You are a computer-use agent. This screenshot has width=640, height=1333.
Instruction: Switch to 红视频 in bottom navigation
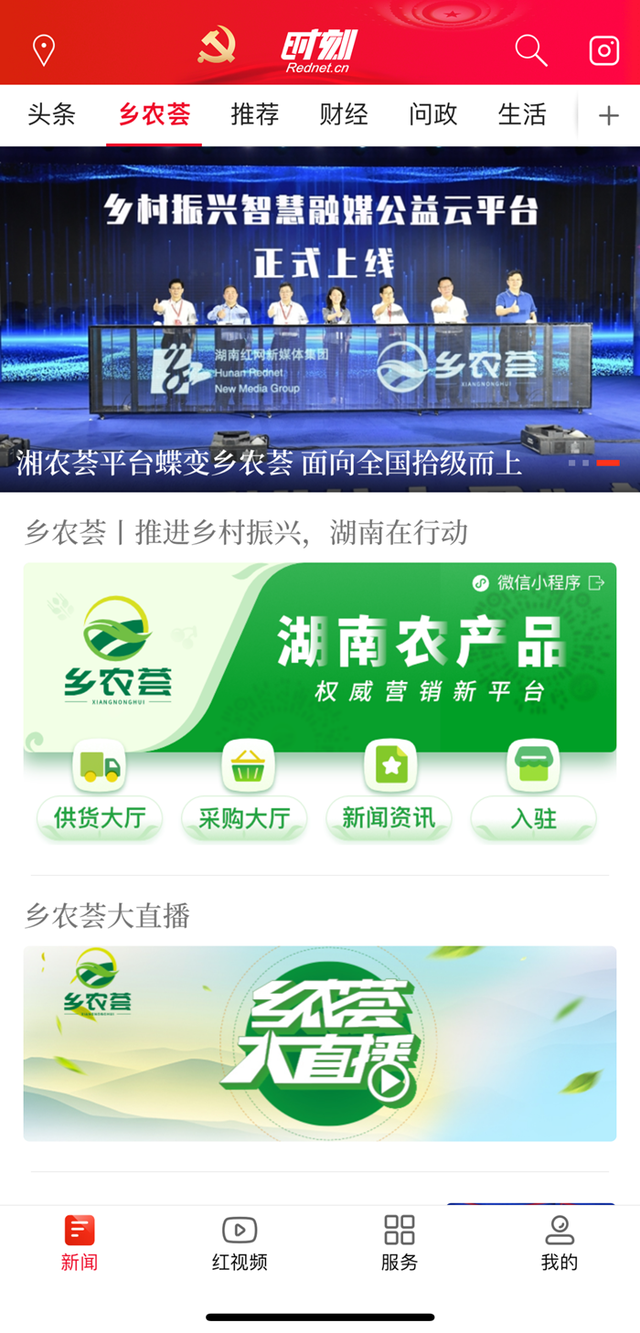[240, 1243]
